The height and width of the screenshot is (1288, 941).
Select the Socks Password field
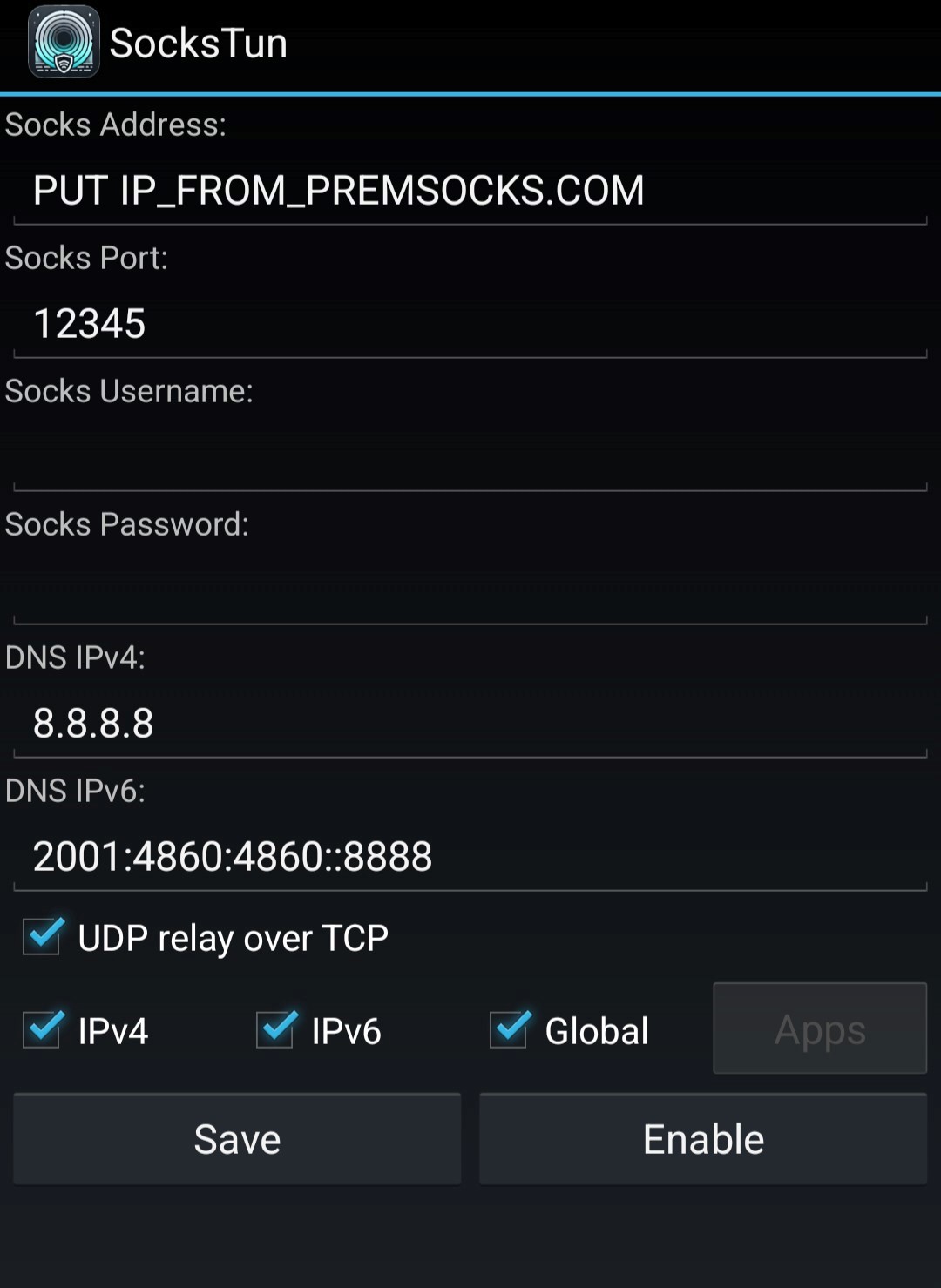pos(470,590)
